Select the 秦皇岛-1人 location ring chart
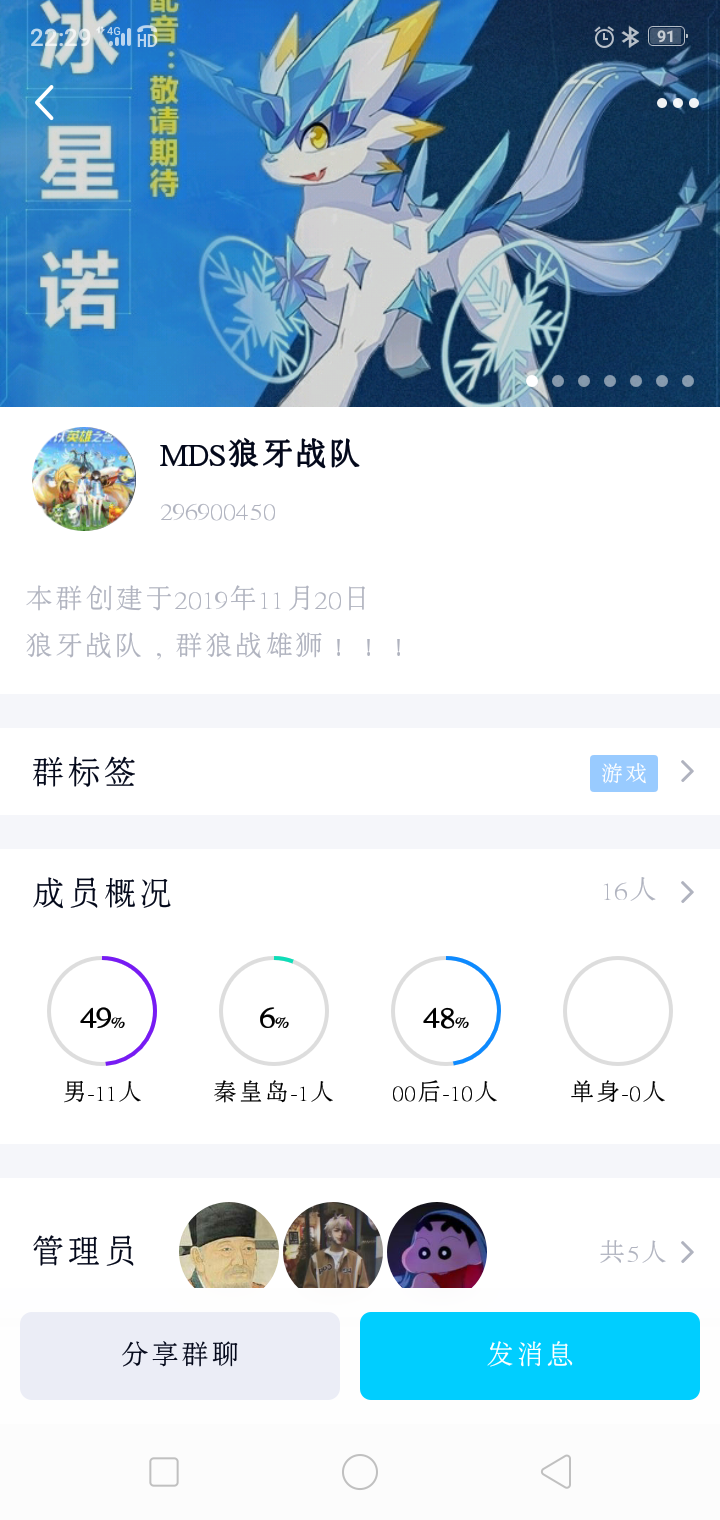Image resolution: width=720 pixels, height=1520 pixels. [274, 1010]
